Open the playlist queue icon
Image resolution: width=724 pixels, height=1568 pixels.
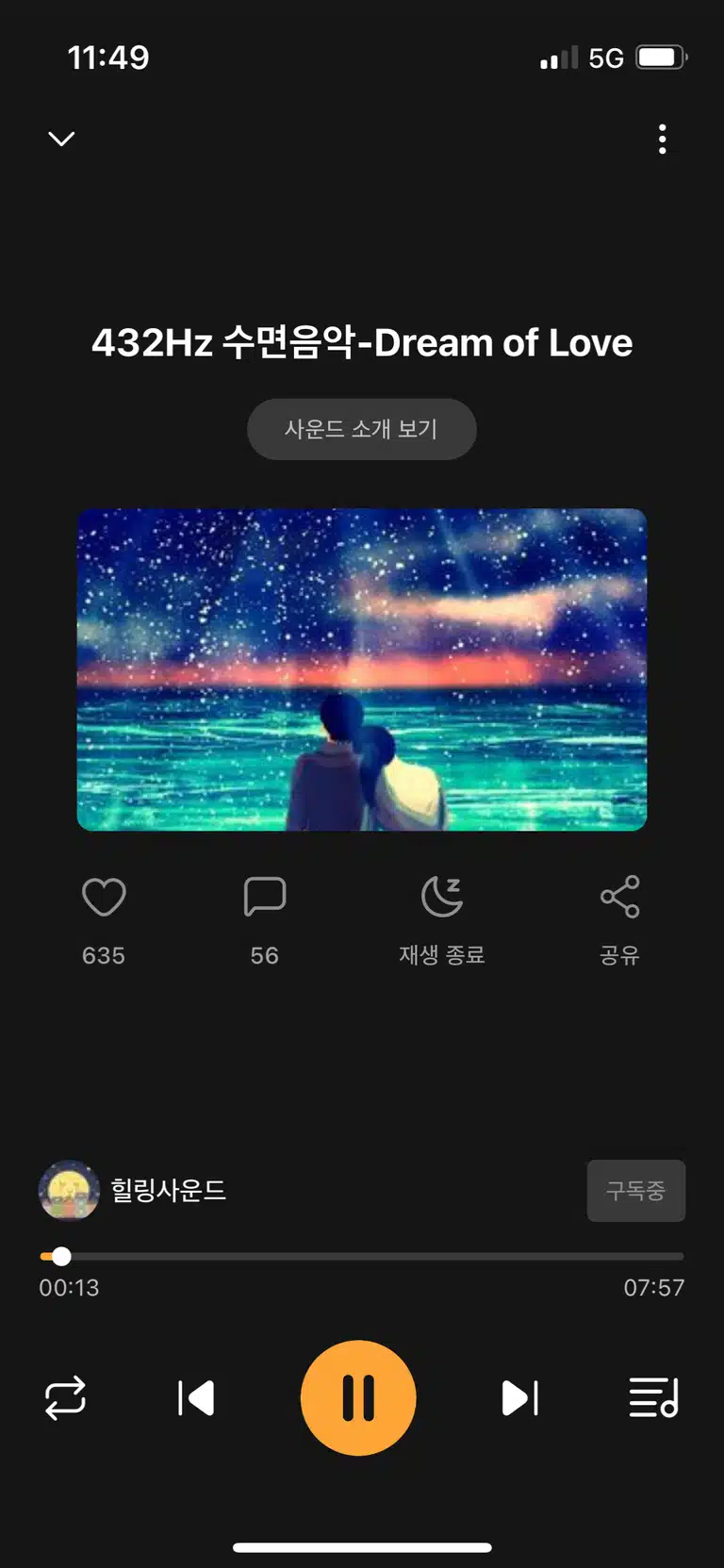pyautogui.click(x=654, y=1398)
